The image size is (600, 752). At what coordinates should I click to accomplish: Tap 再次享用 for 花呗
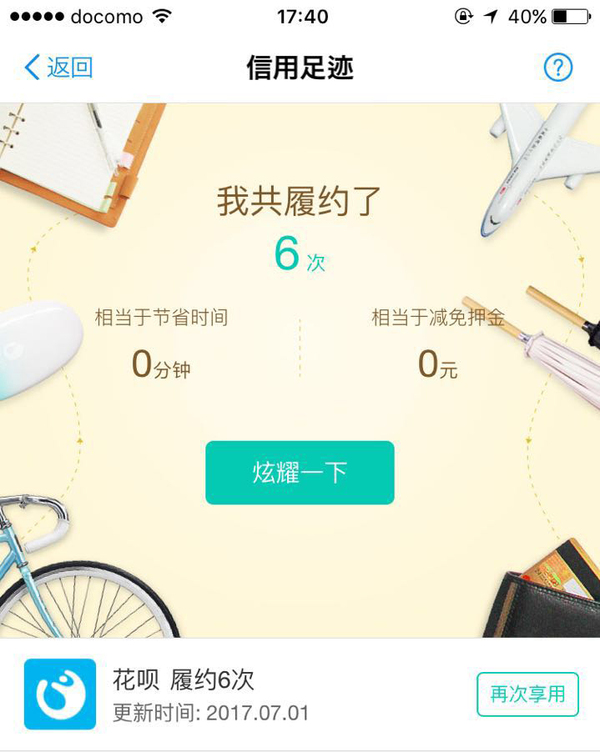pos(527,694)
